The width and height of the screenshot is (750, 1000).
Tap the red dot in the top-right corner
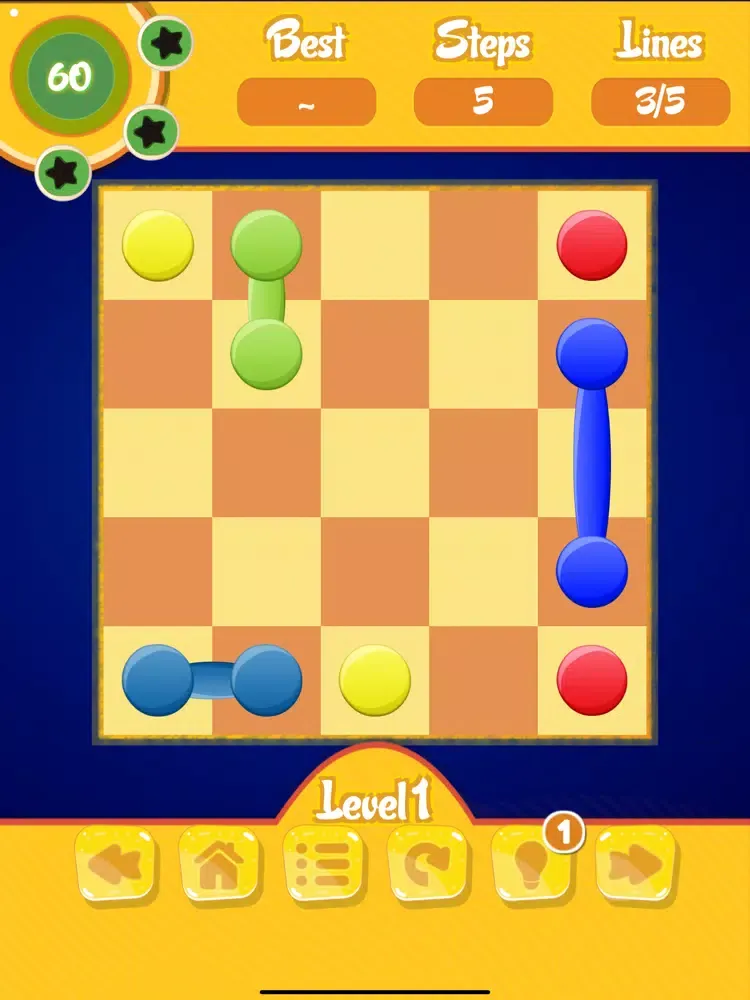click(591, 243)
